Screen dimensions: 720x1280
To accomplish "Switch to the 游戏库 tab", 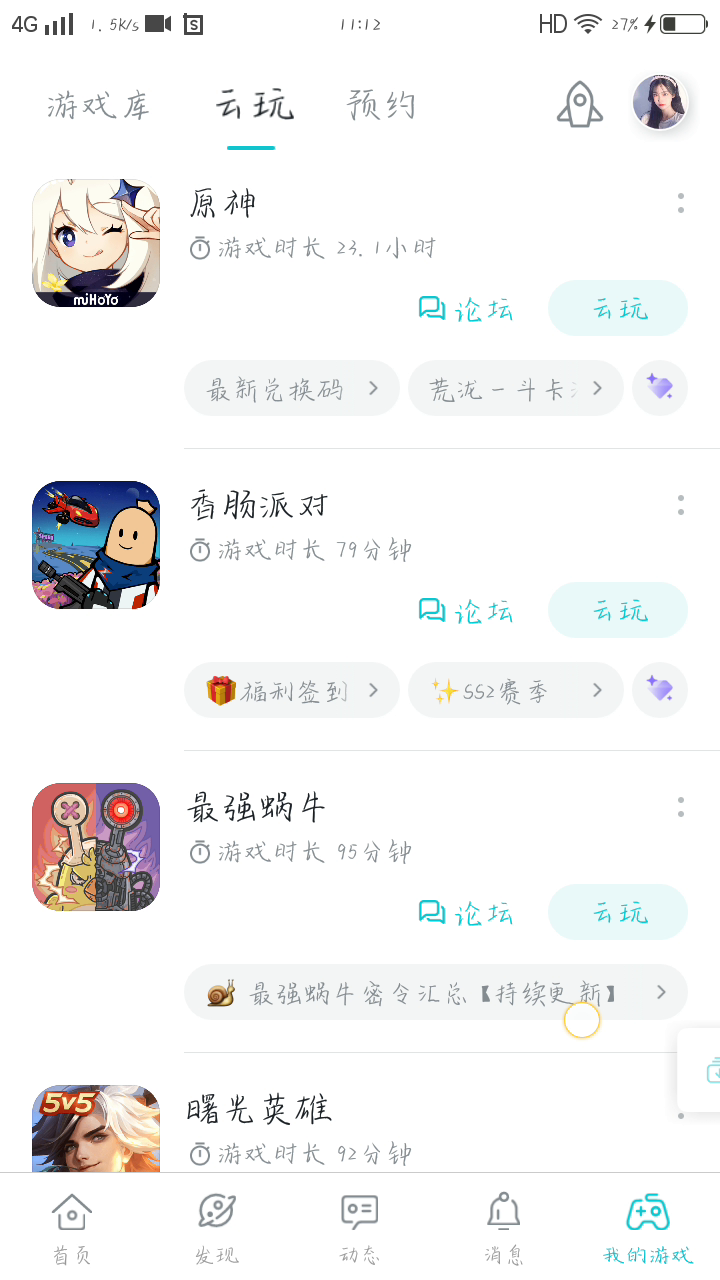I will pos(98,105).
